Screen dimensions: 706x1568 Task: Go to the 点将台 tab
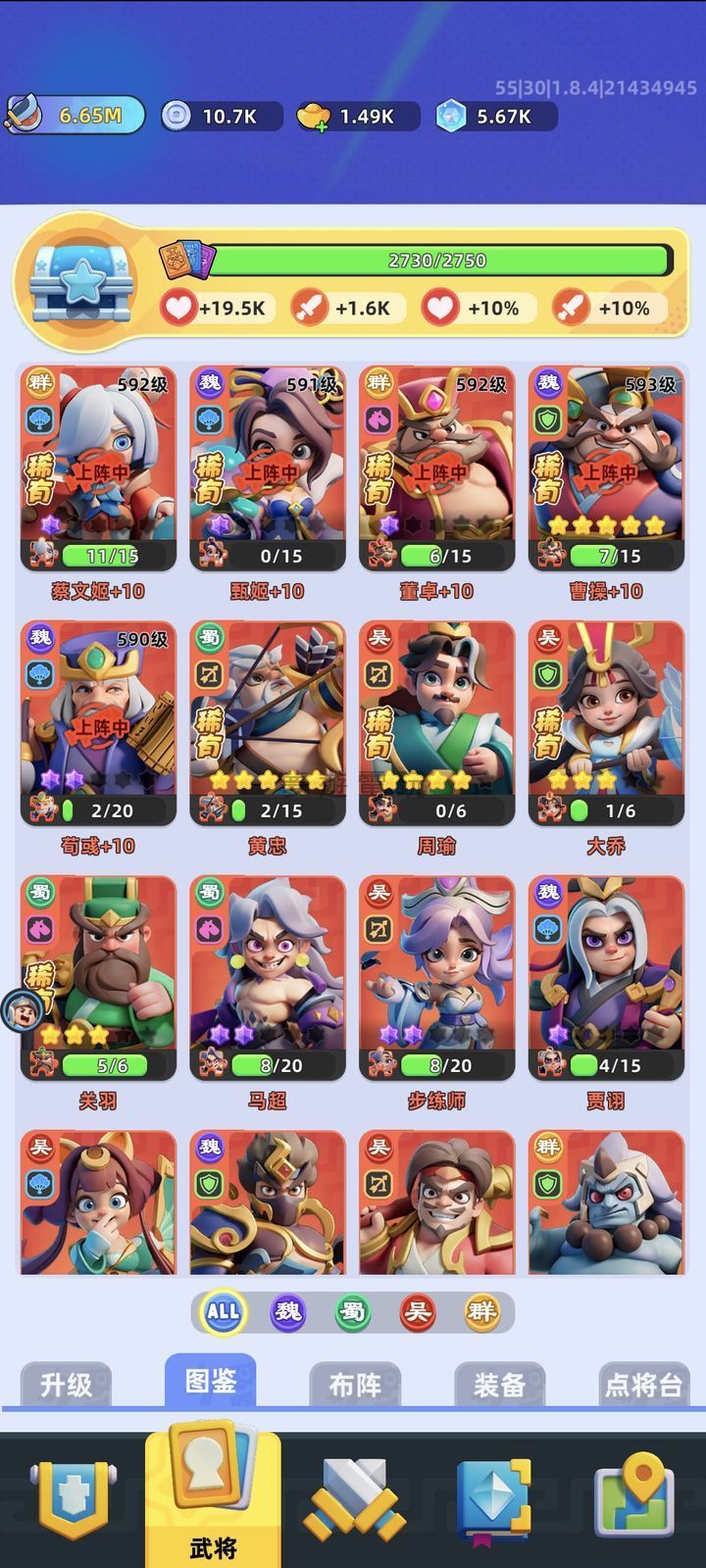[x=643, y=1385]
